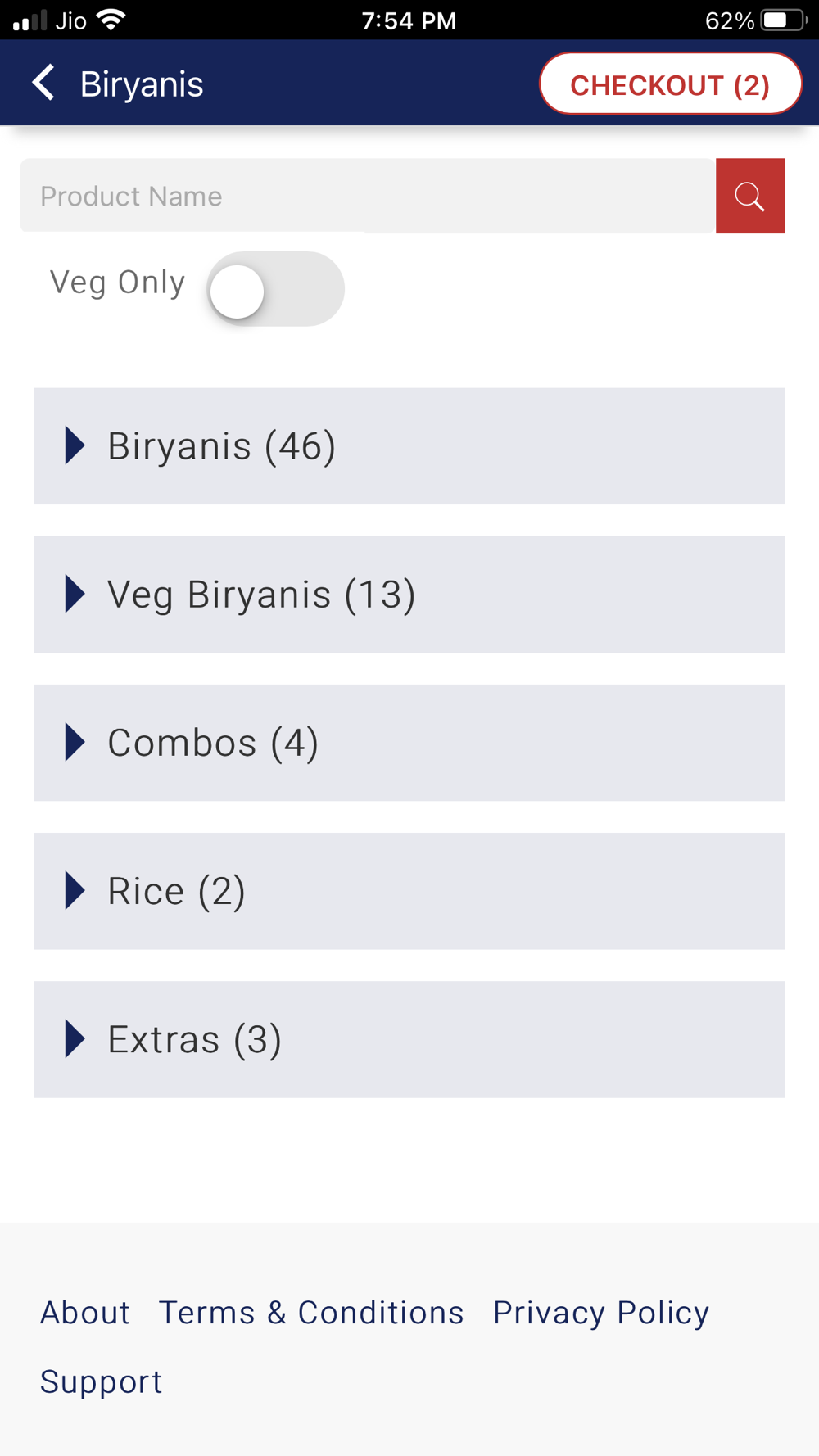Enable the Veg Only switch
819x1456 pixels.
click(x=275, y=289)
